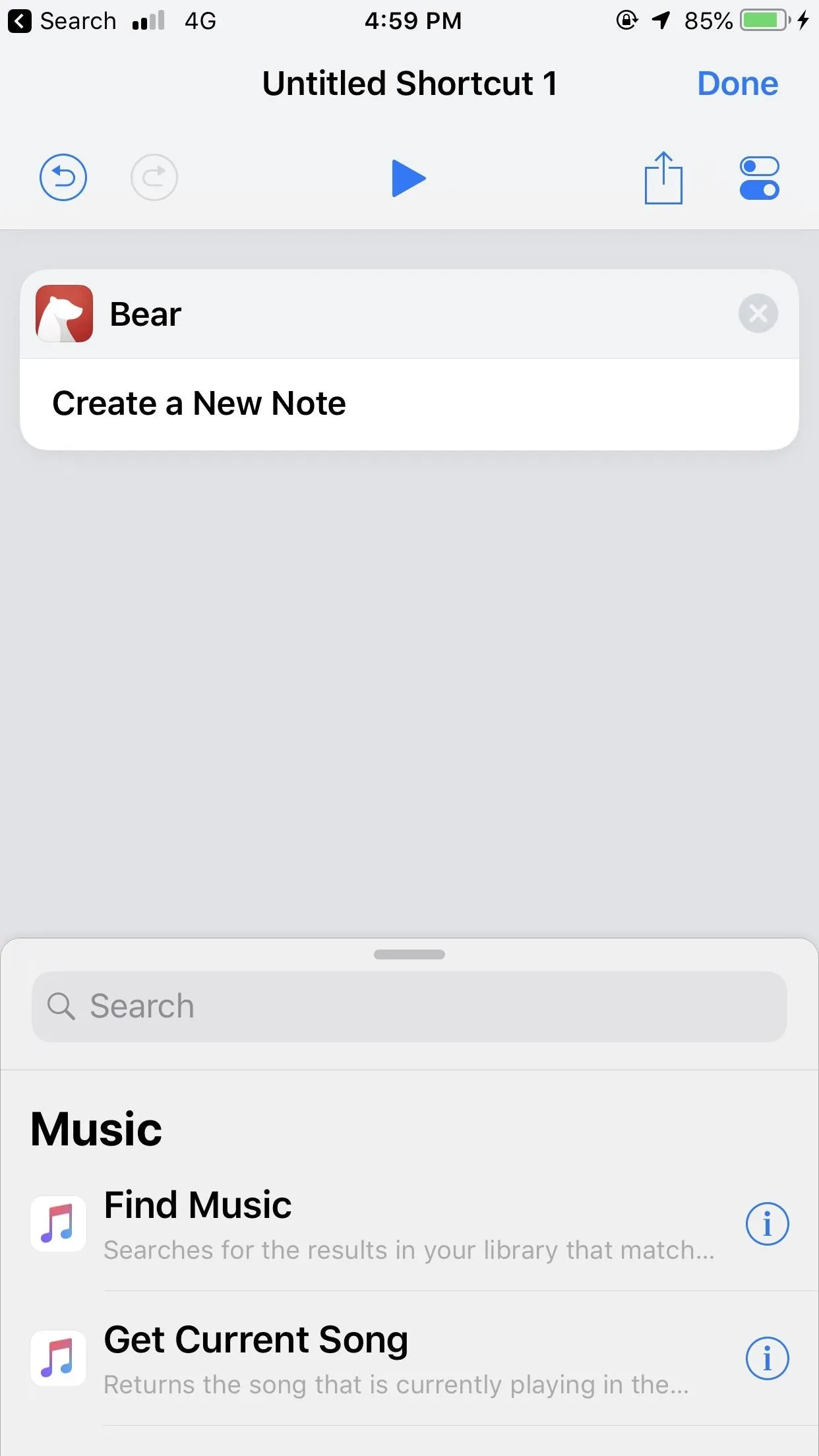Tap the actions panel grabber handle

pyautogui.click(x=409, y=954)
